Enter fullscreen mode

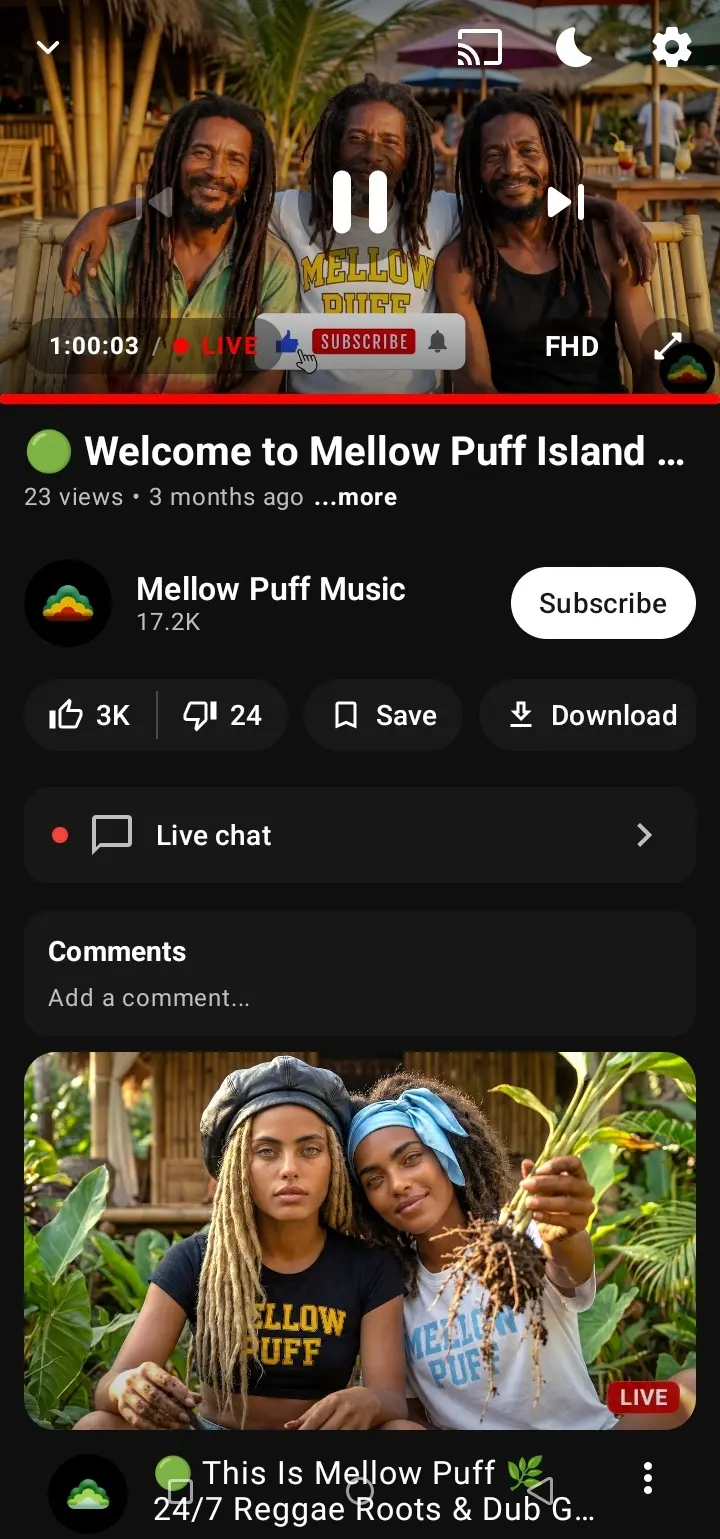[x=667, y=346]
